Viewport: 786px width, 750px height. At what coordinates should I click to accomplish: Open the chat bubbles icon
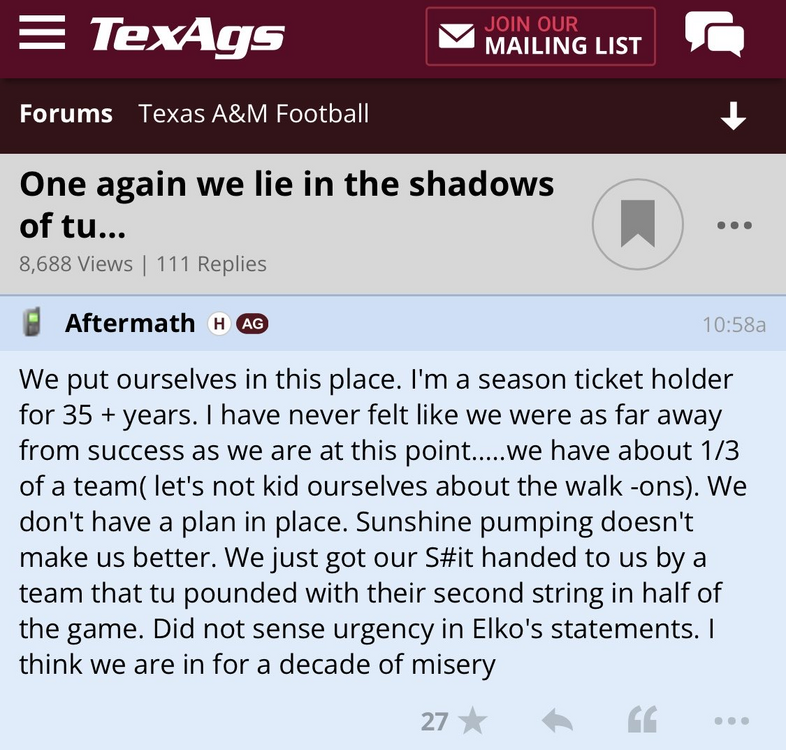[714, 35]
